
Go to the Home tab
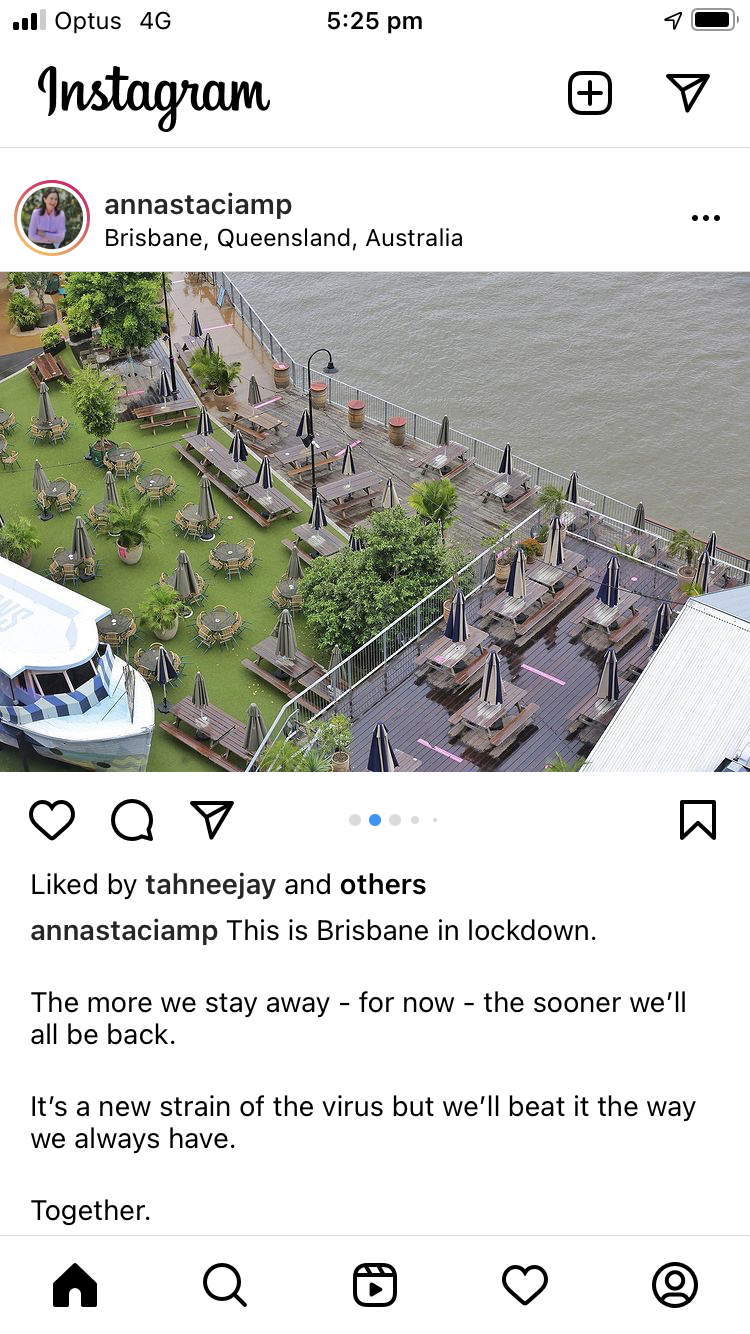click(75, 1285)
